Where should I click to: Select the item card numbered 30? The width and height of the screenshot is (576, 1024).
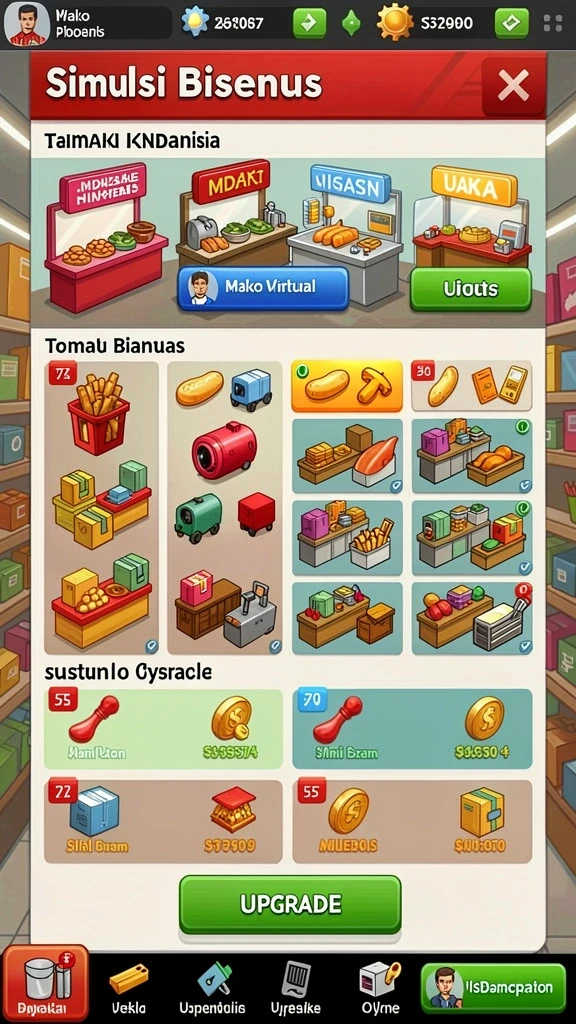(472, 387)
